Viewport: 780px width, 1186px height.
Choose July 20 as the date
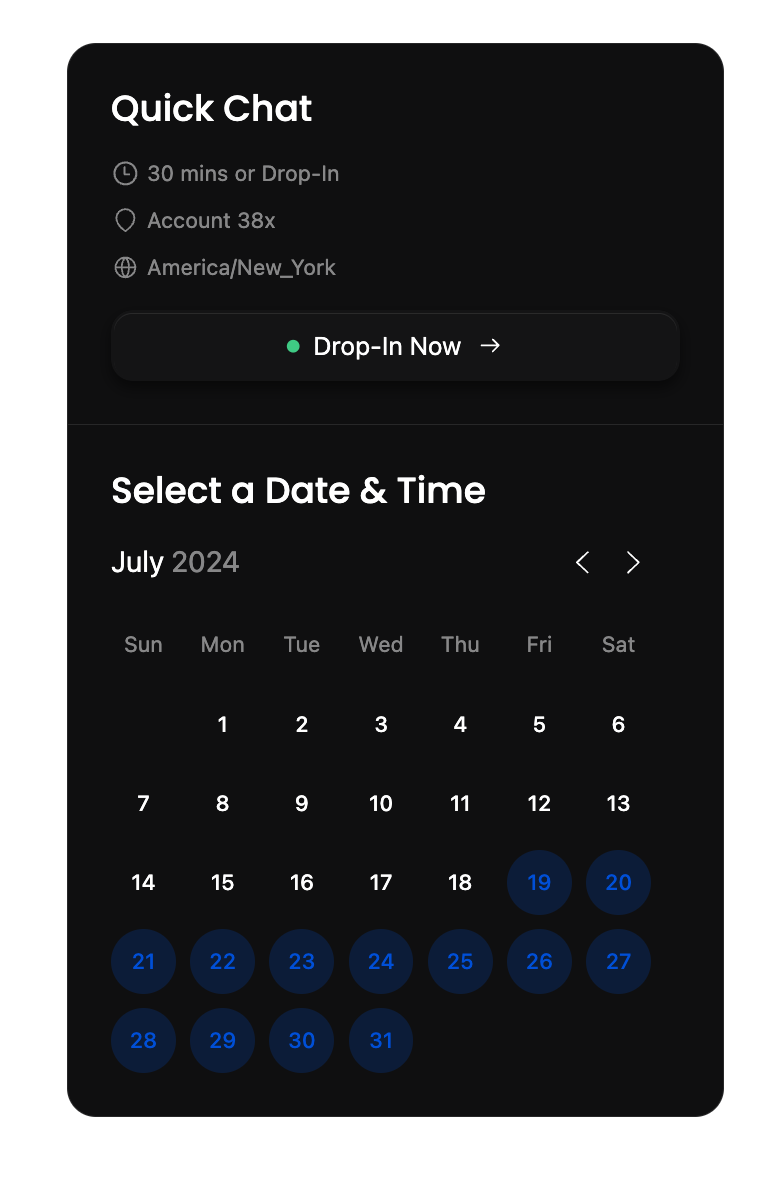pos(618,882)
